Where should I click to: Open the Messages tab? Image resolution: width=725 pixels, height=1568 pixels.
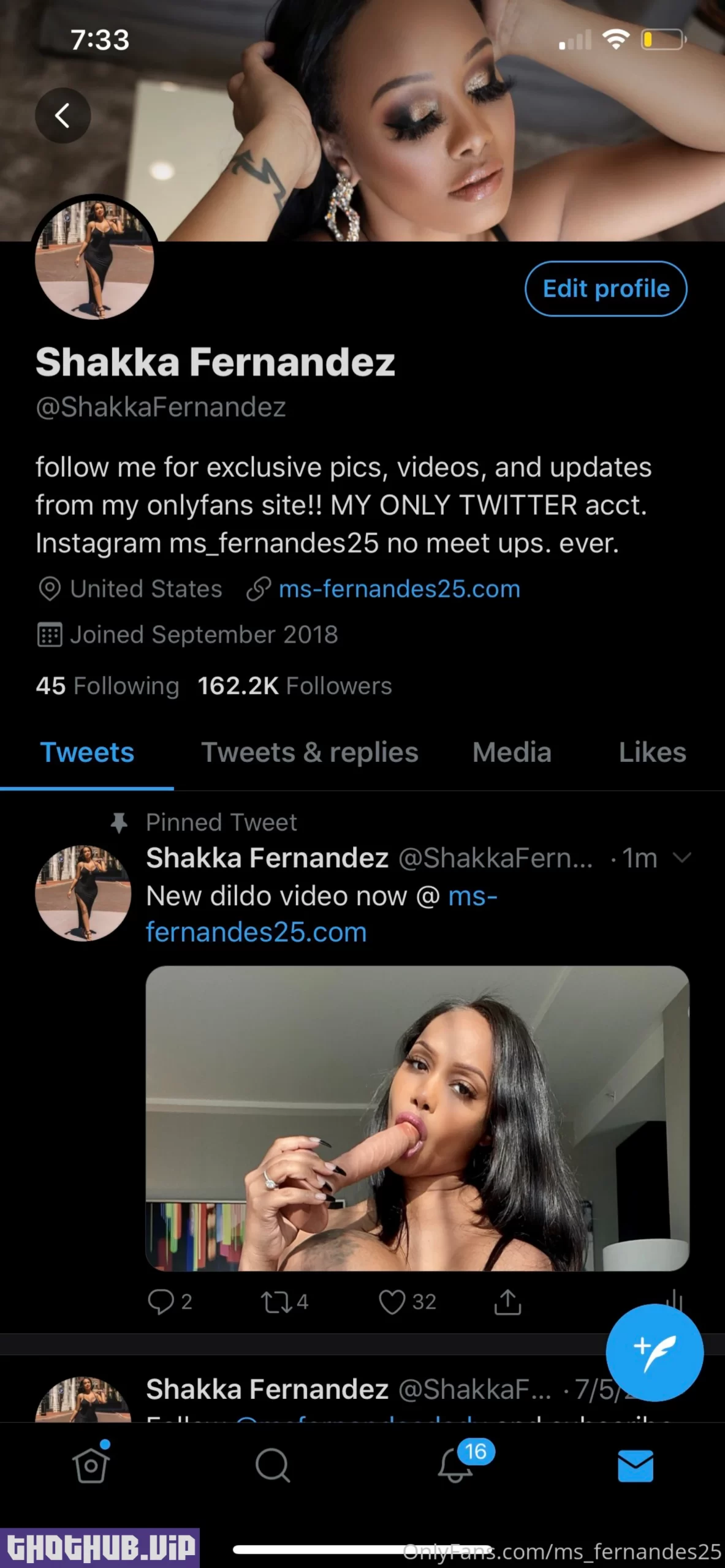click(636, 1465)
